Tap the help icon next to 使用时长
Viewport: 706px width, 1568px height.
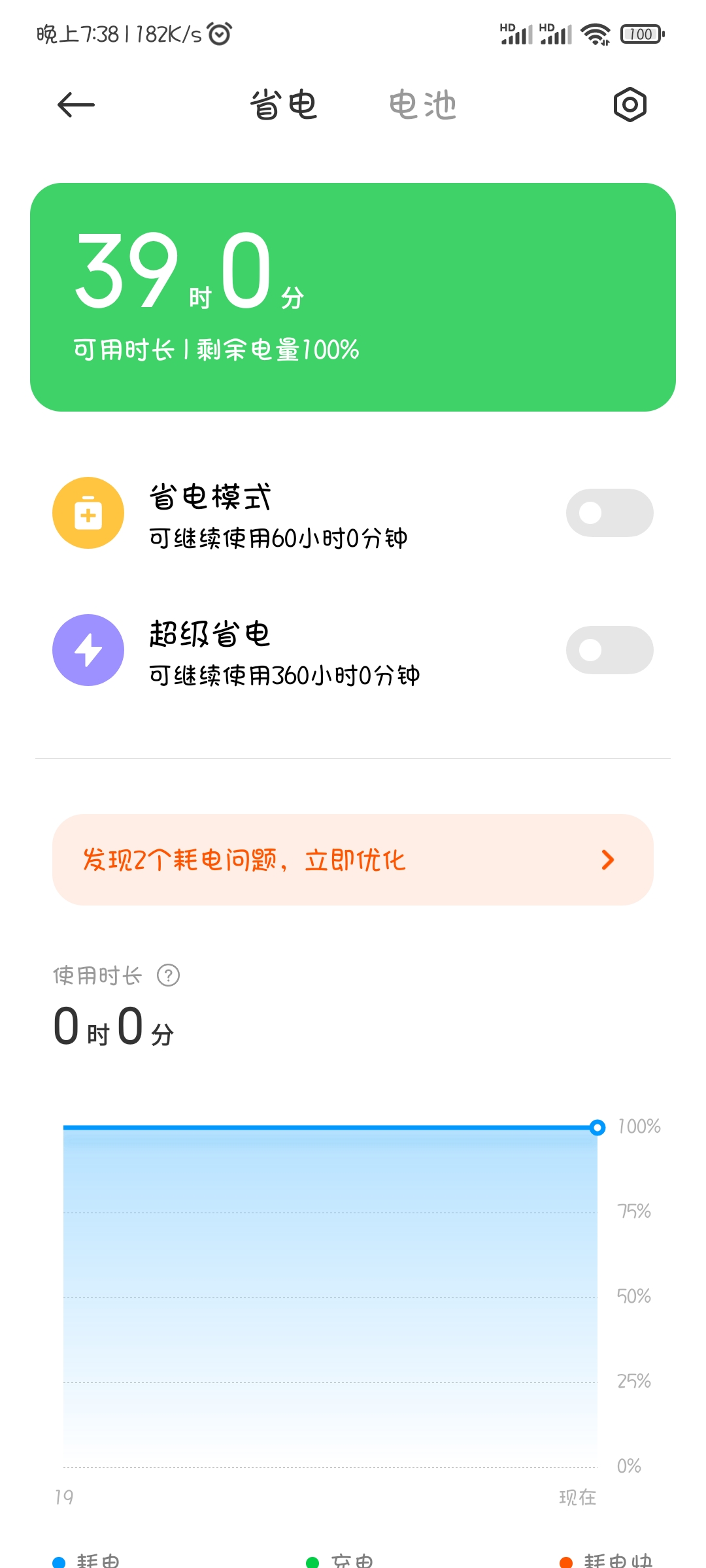[169, 975]
